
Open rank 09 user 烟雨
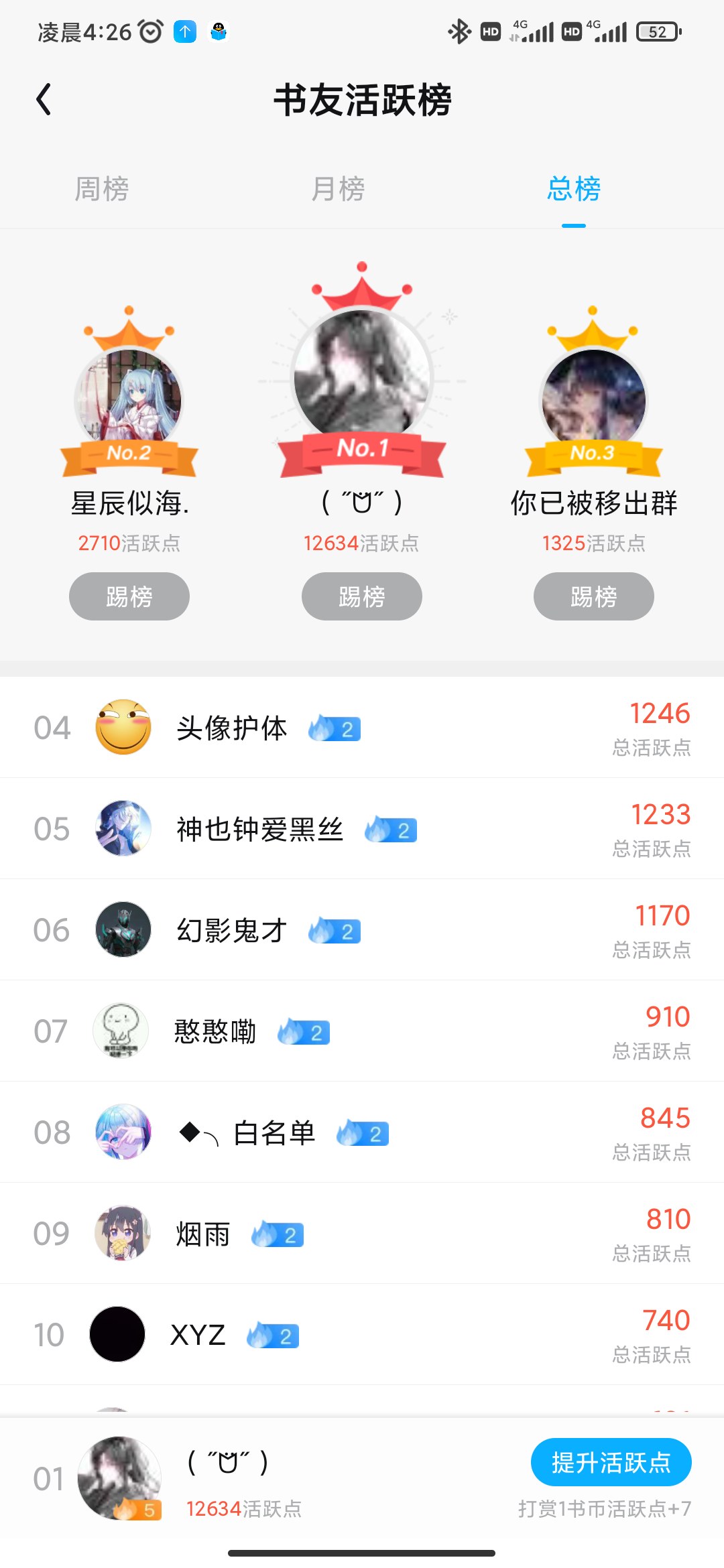[362, 1234]
